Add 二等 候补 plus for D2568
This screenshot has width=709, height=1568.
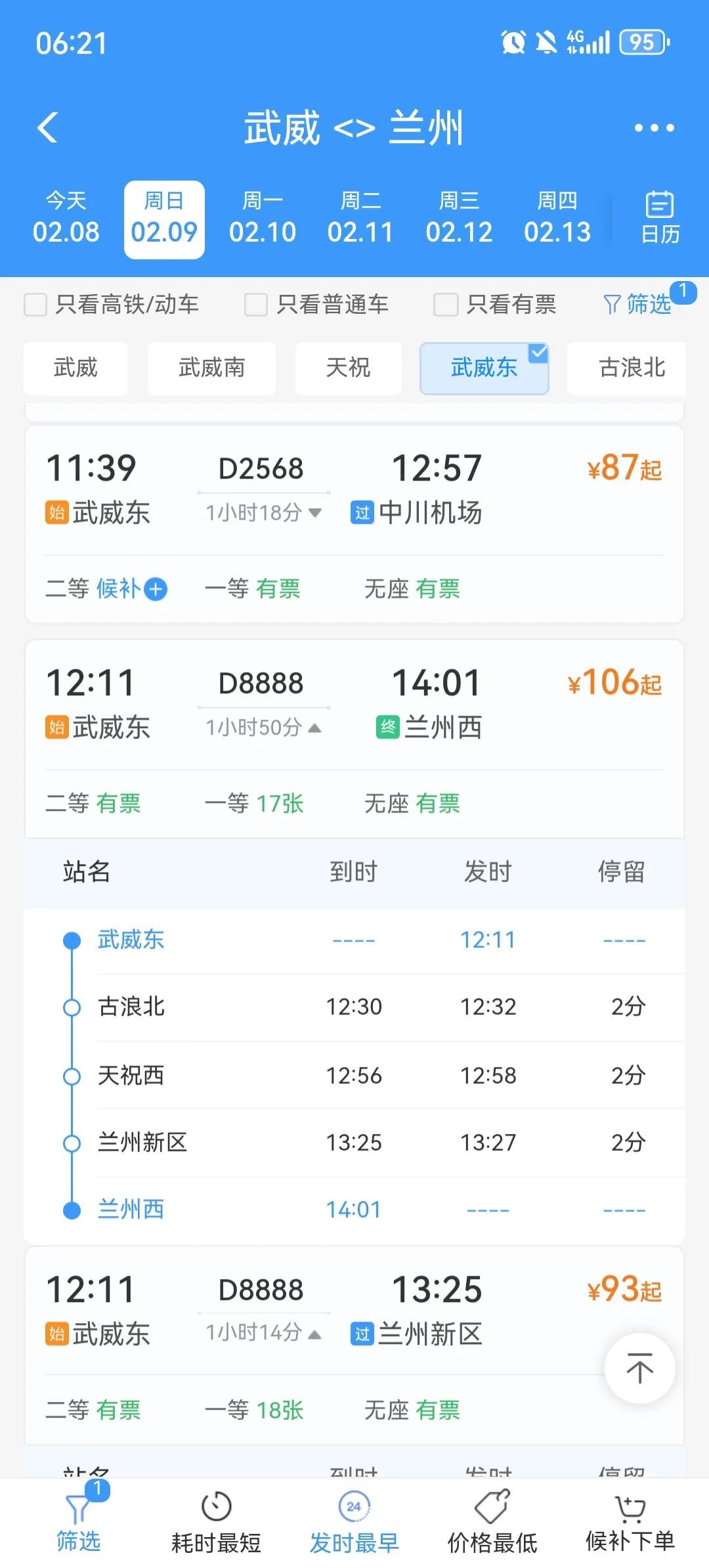pyautogui.click(x=156, y=589)
